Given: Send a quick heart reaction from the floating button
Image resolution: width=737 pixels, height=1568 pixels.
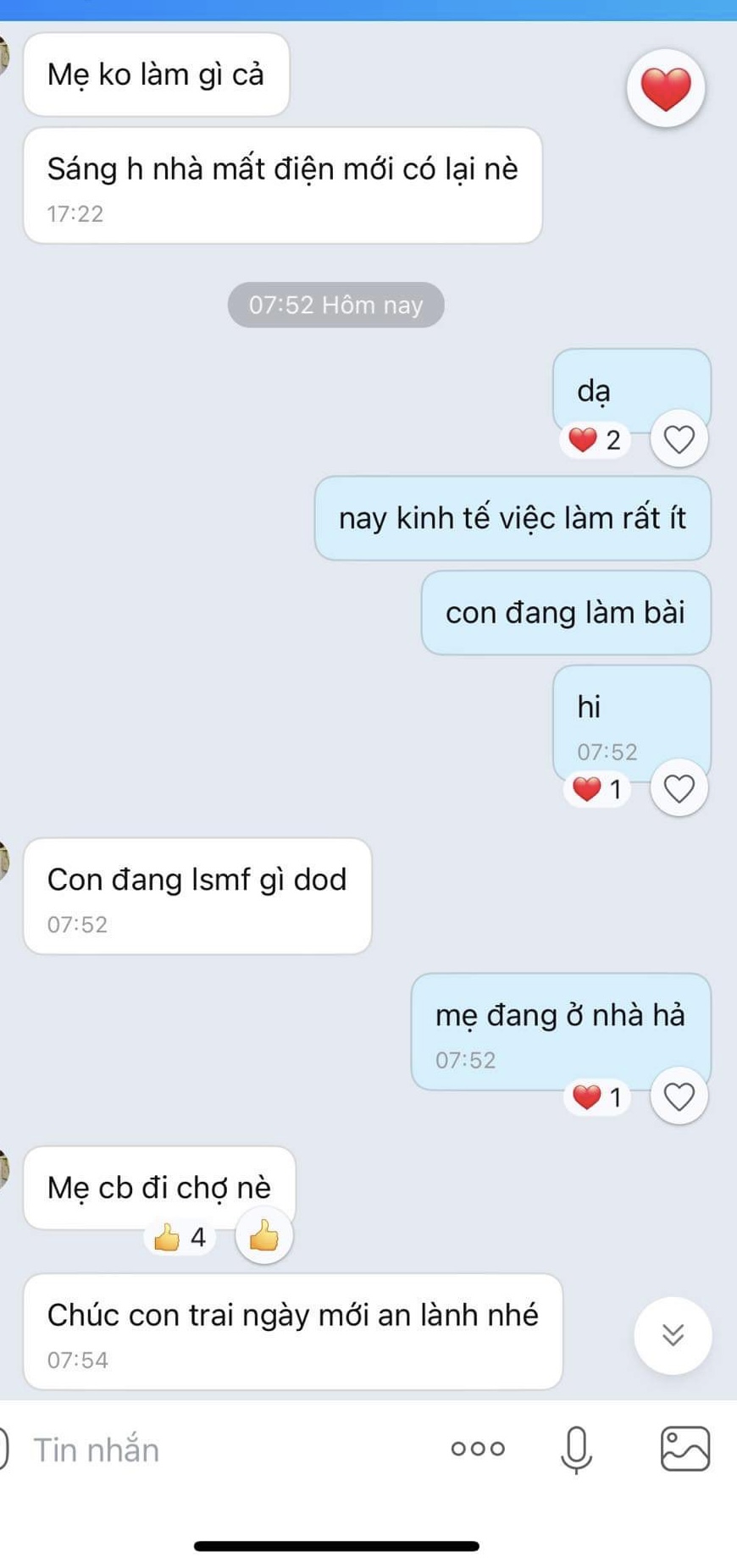Looking at the screenshot, I should [x=666, y=89].
